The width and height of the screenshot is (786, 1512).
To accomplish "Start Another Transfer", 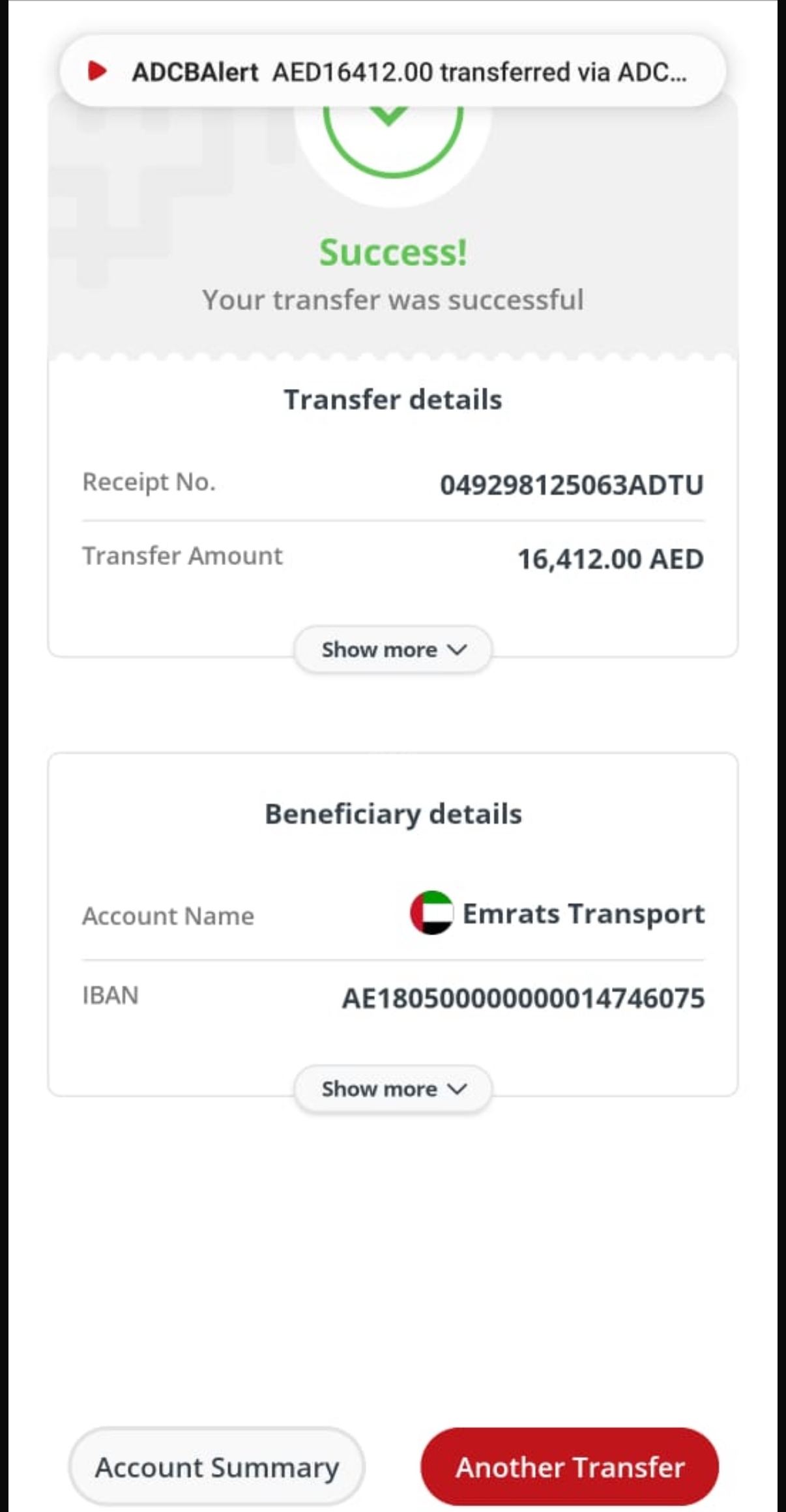I will (570, 1467).
